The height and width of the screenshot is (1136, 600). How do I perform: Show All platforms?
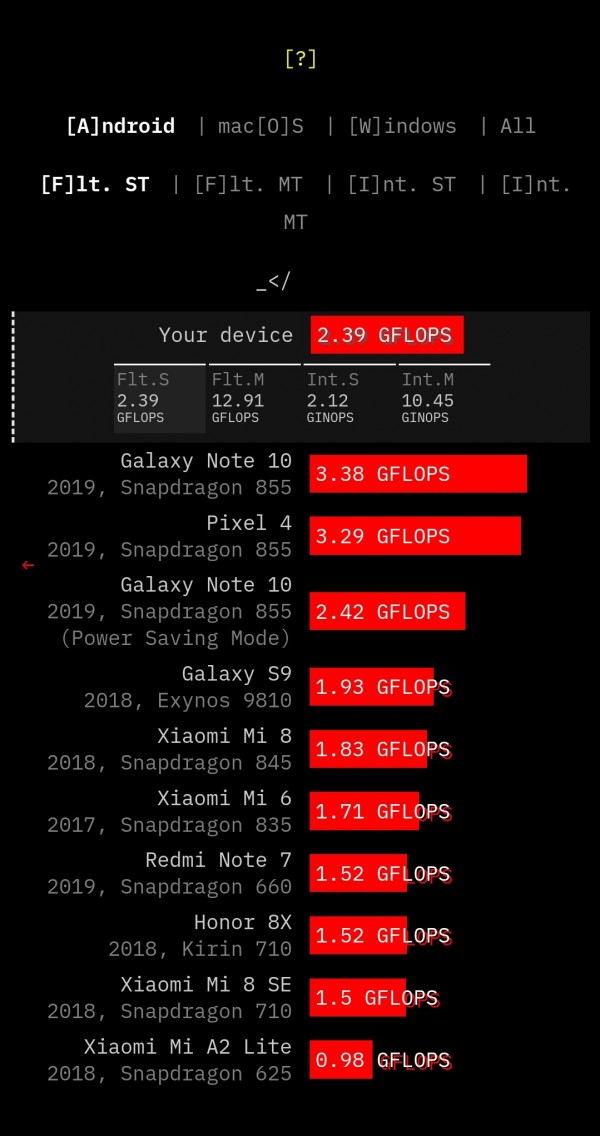[518, 126]
